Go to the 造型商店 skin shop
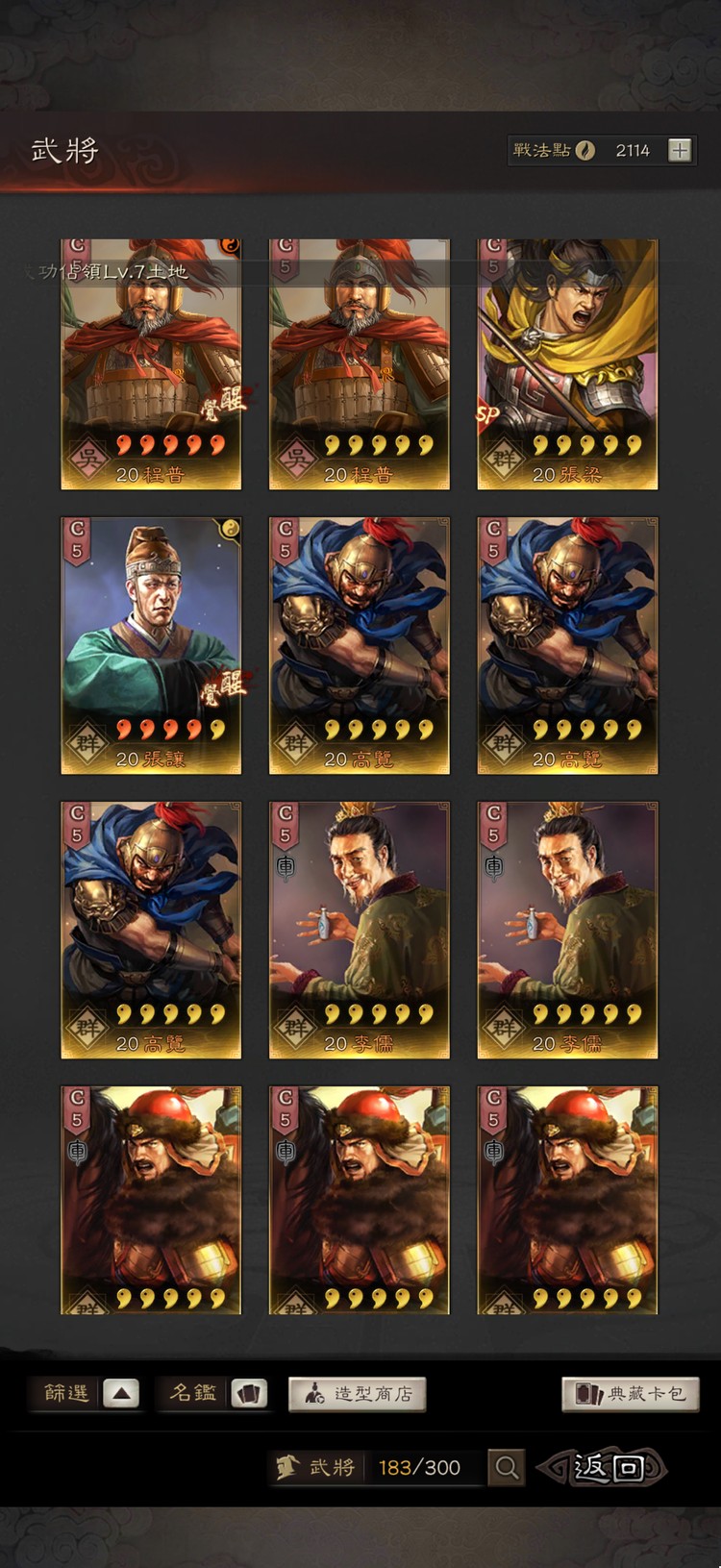This screenshot has height=1568, width=721. 357,1394
